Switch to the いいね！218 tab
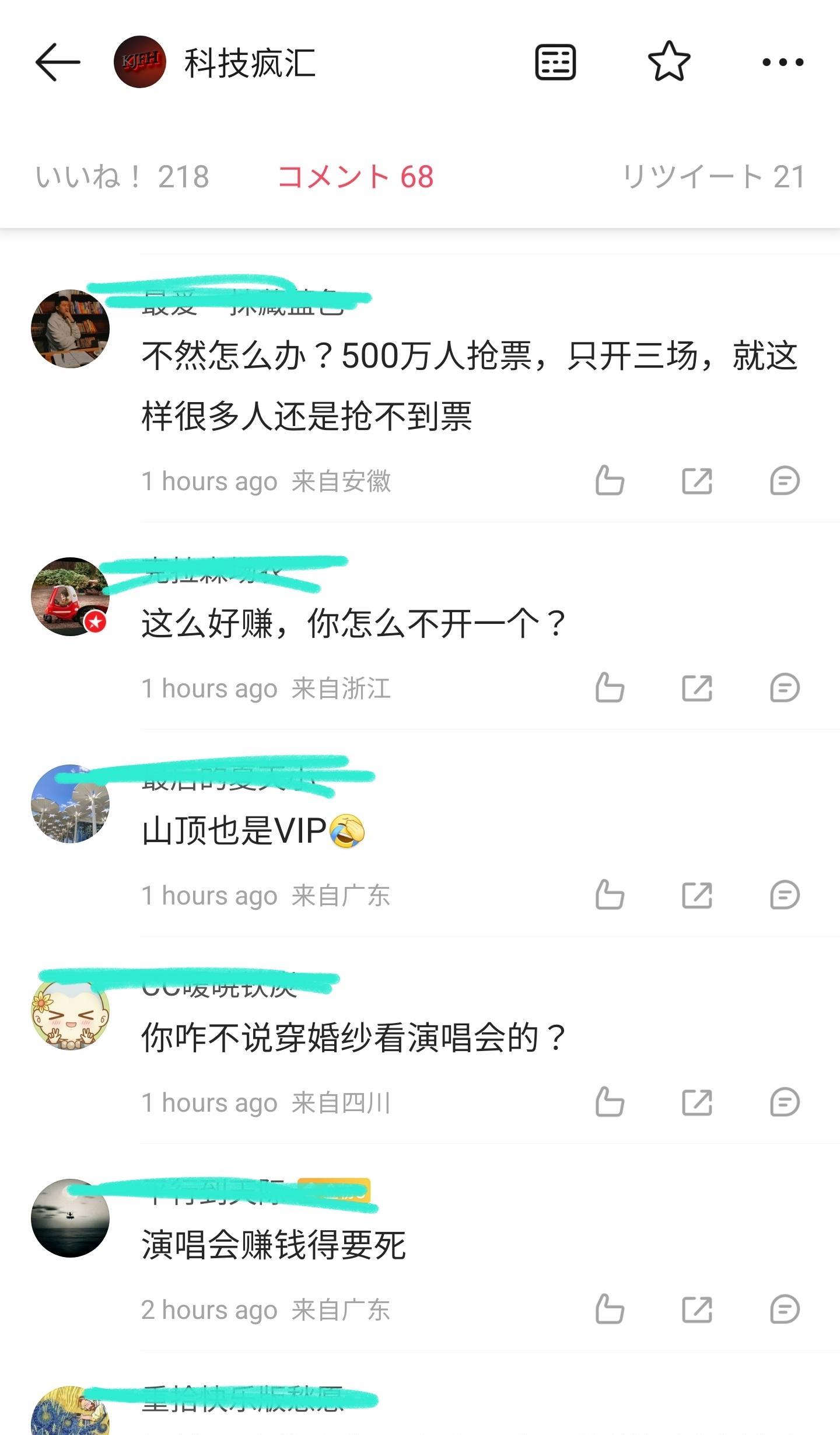The image size is (840, 1435). [x=122, y=176]
